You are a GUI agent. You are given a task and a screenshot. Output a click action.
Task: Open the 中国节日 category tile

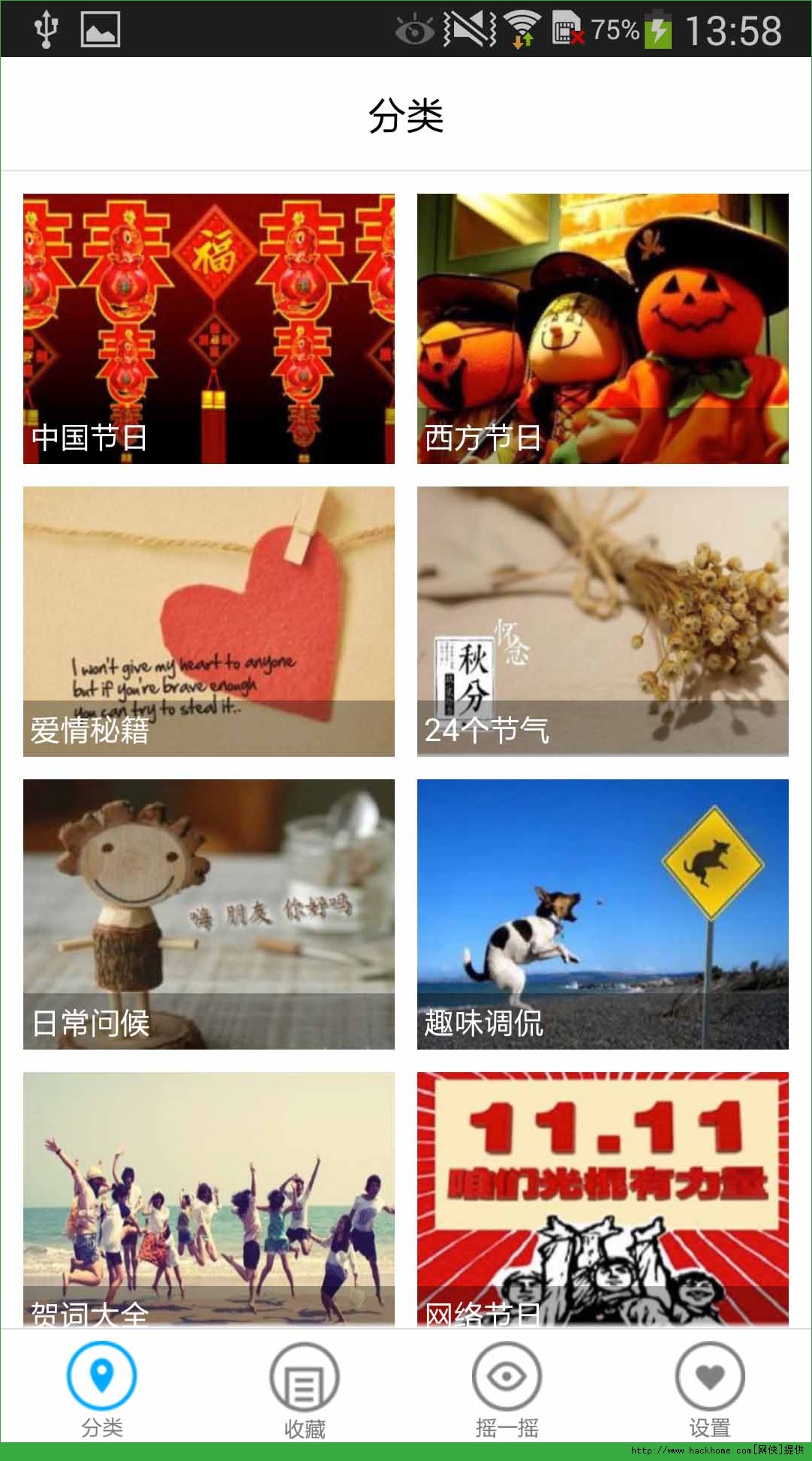209,329
